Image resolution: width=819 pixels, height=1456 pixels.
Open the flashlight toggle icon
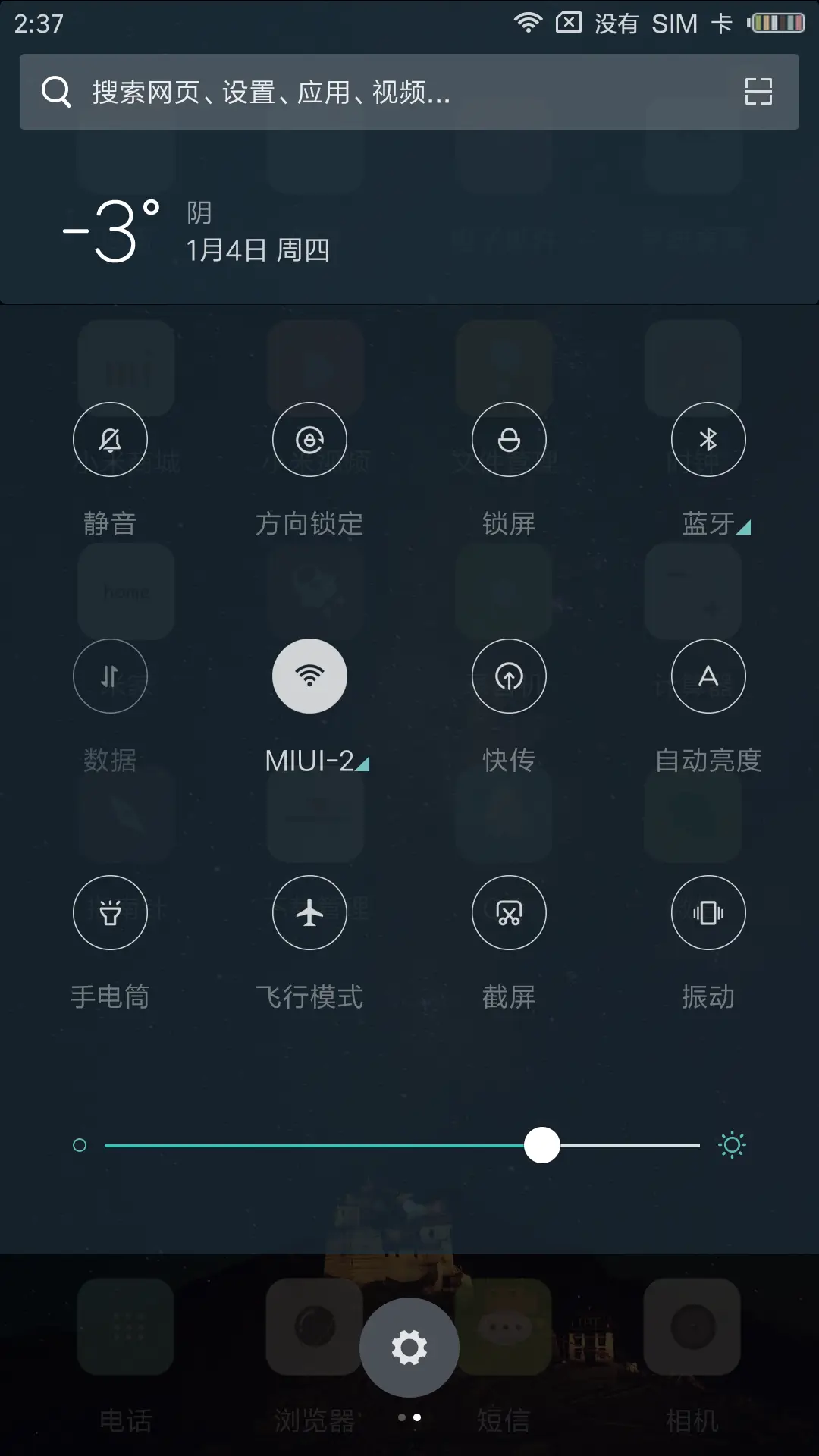click(x=110, y=913)
